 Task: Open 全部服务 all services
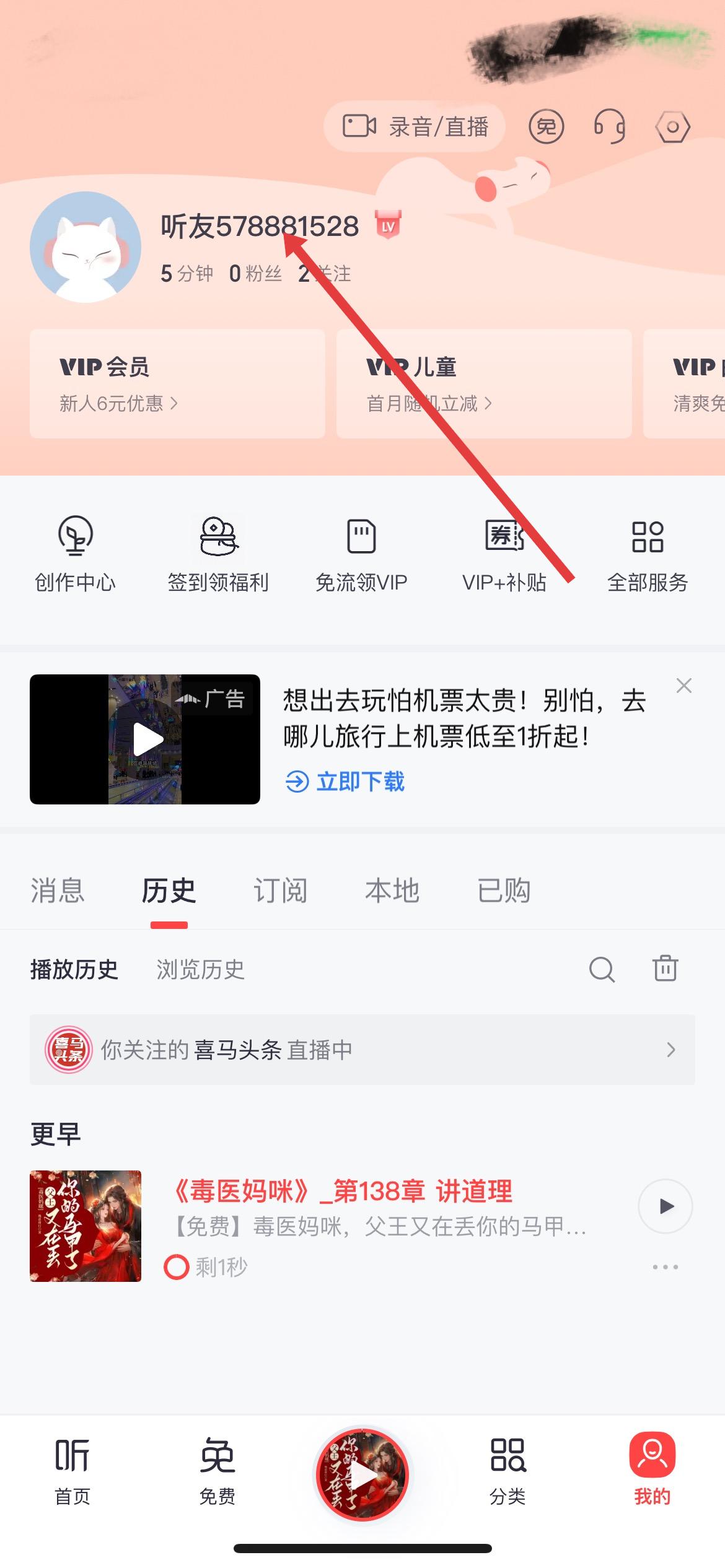(x=648, y=554)
